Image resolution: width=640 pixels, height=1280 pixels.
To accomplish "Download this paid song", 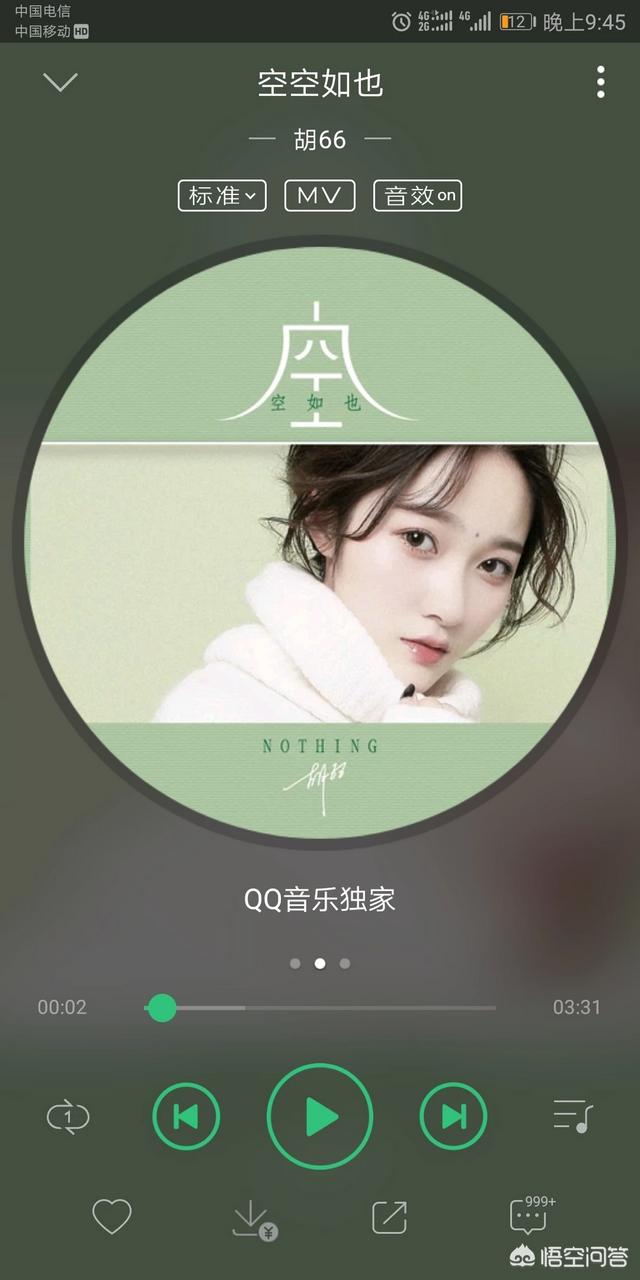I will tap(253, 1220).
